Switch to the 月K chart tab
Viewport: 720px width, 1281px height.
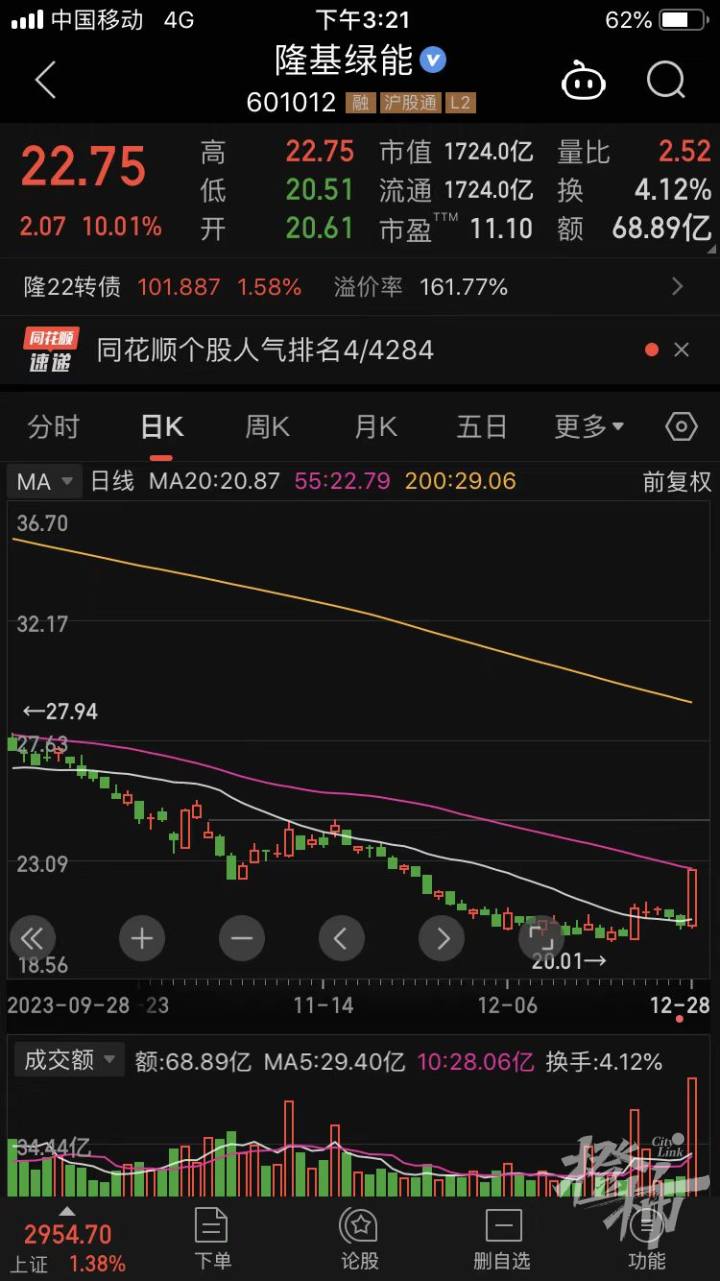coord(376,427)
